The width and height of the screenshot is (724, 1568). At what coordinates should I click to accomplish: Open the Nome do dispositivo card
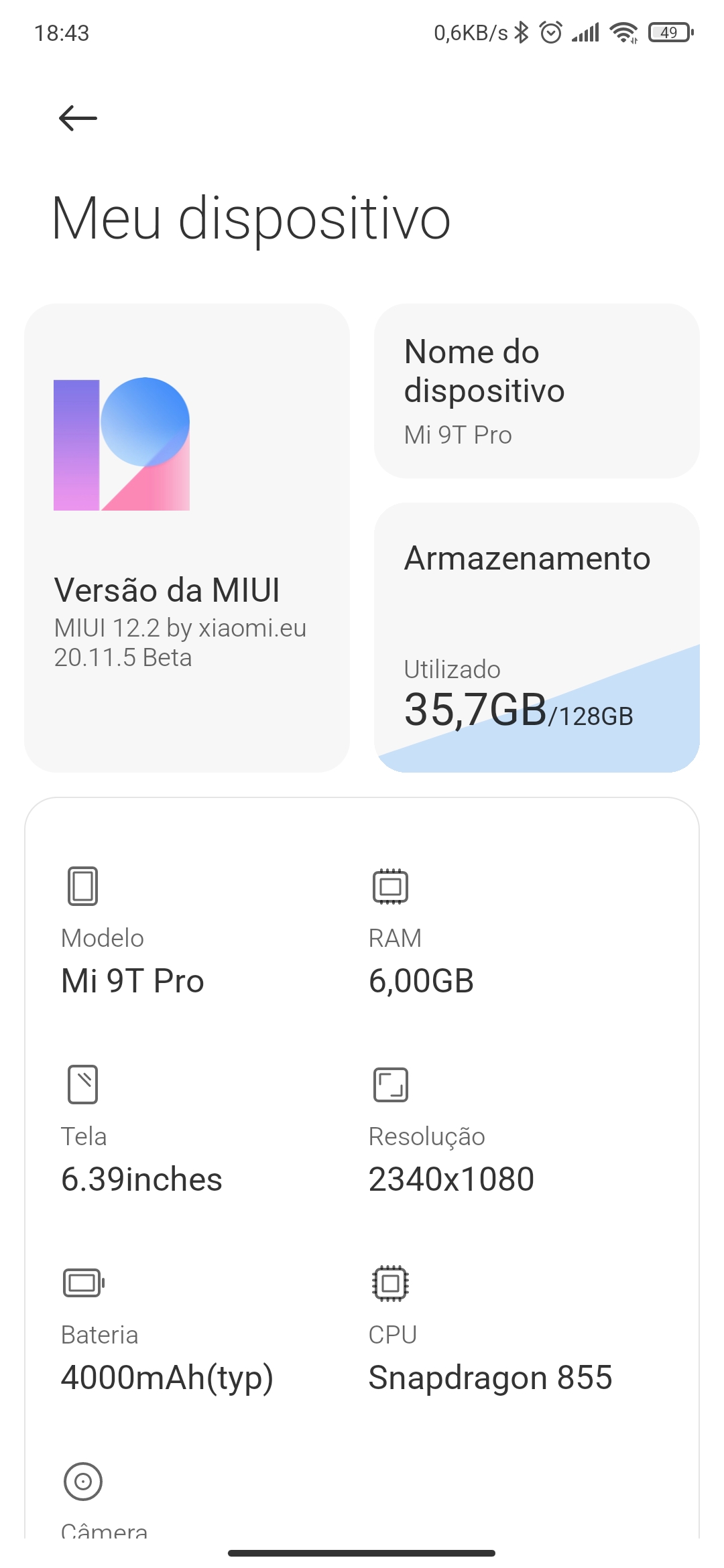click(x=536, y=391)
